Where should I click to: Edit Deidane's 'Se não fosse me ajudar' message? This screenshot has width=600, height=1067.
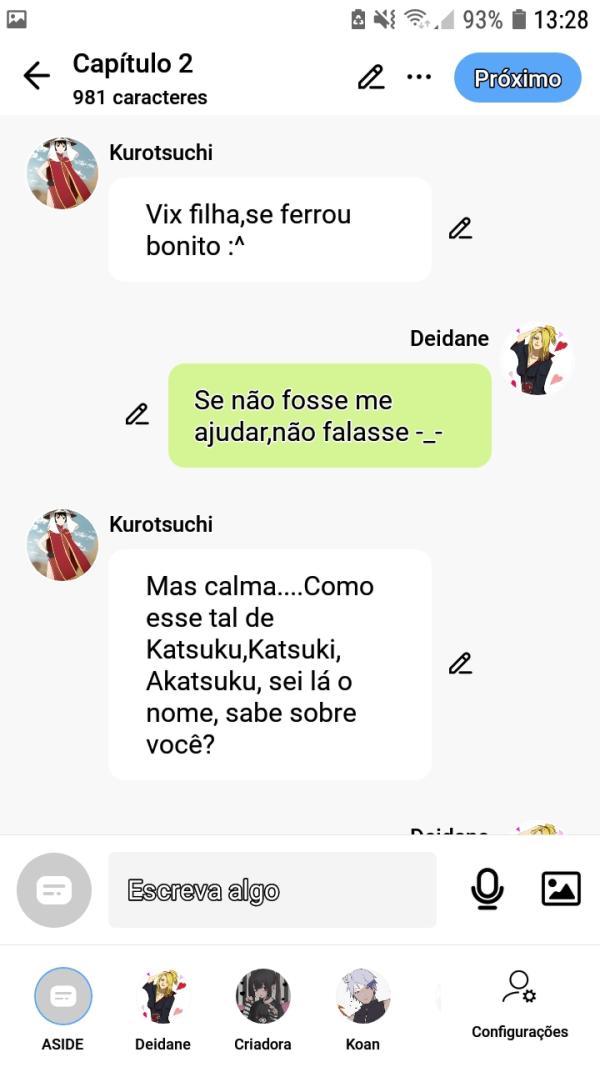coord(137,414)
